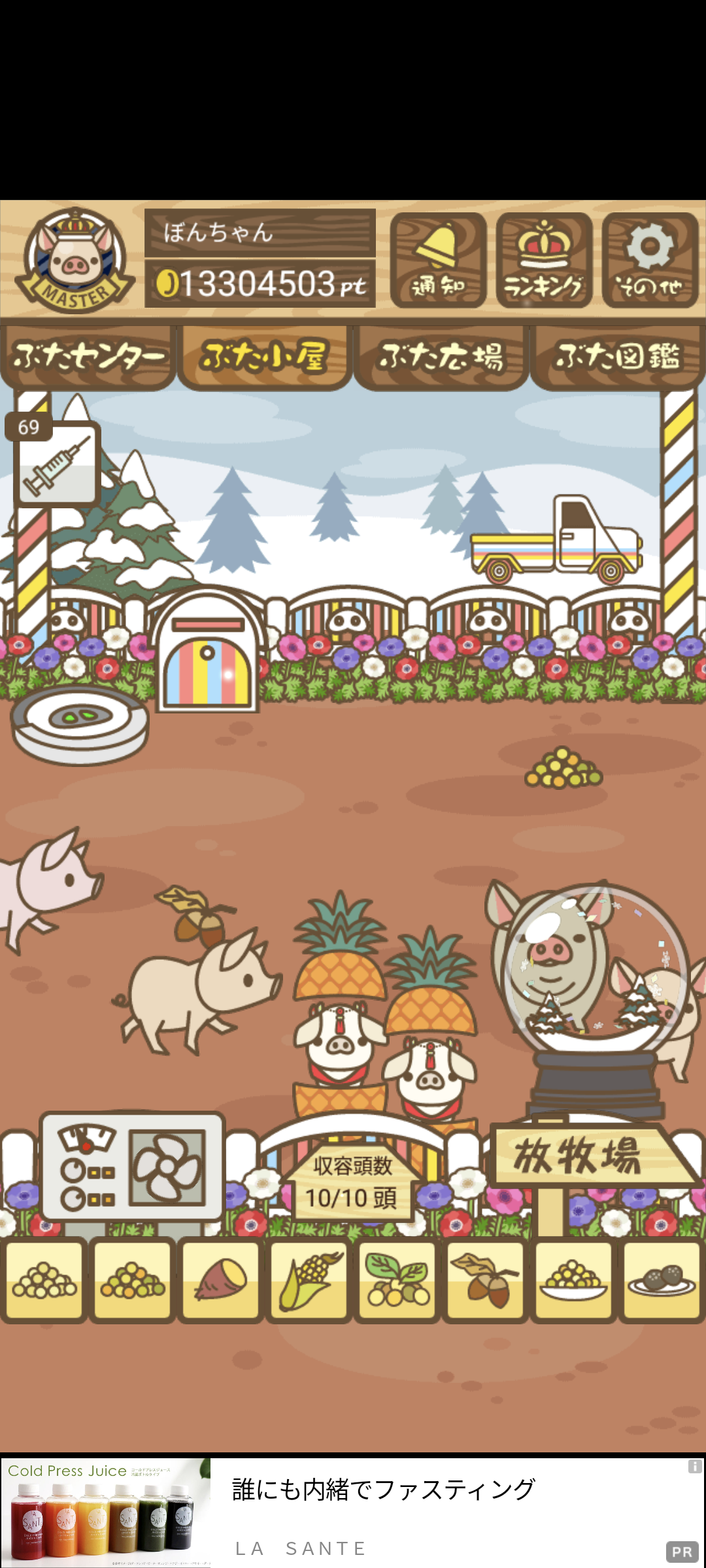Select the leafy berries feed

click(397, 1281)
